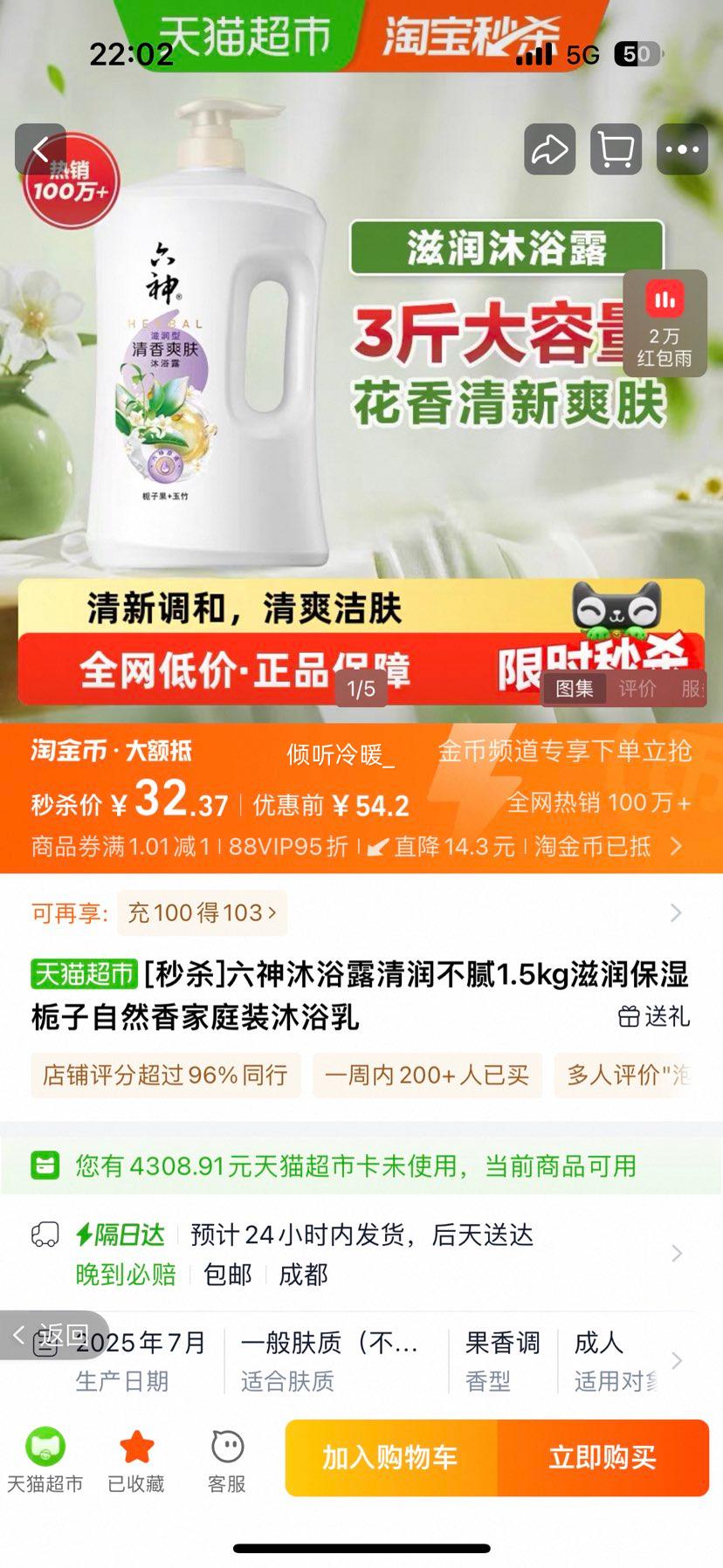This screenshot has height=1568, width=723.
Task: Tap 立即购买 to buy now
Action: (602, 1457)
